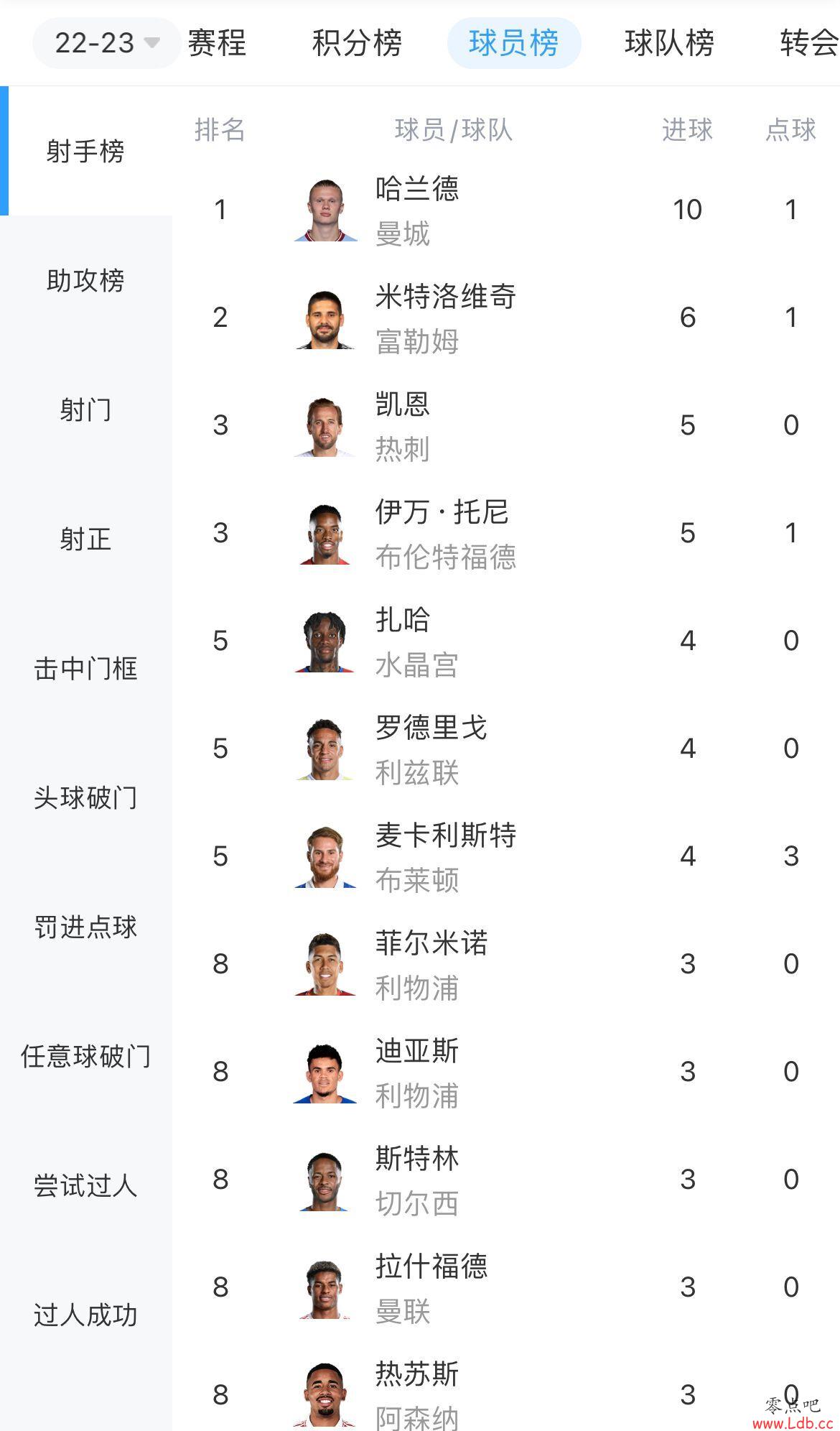
Task: Open 麦卡利斯特's player row
Action: click(506, 856)
